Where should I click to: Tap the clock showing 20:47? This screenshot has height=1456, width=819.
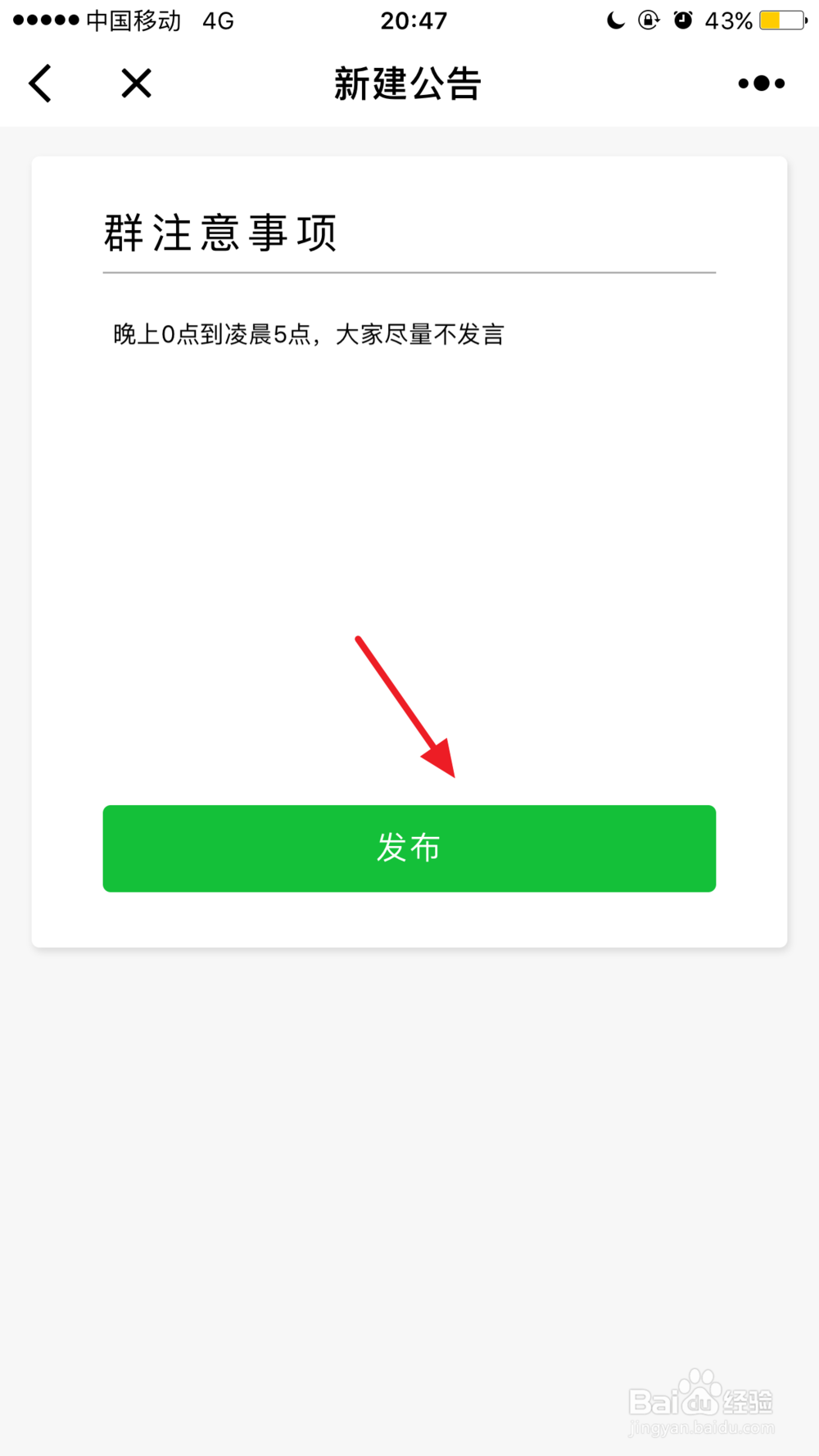pos(412,20)
